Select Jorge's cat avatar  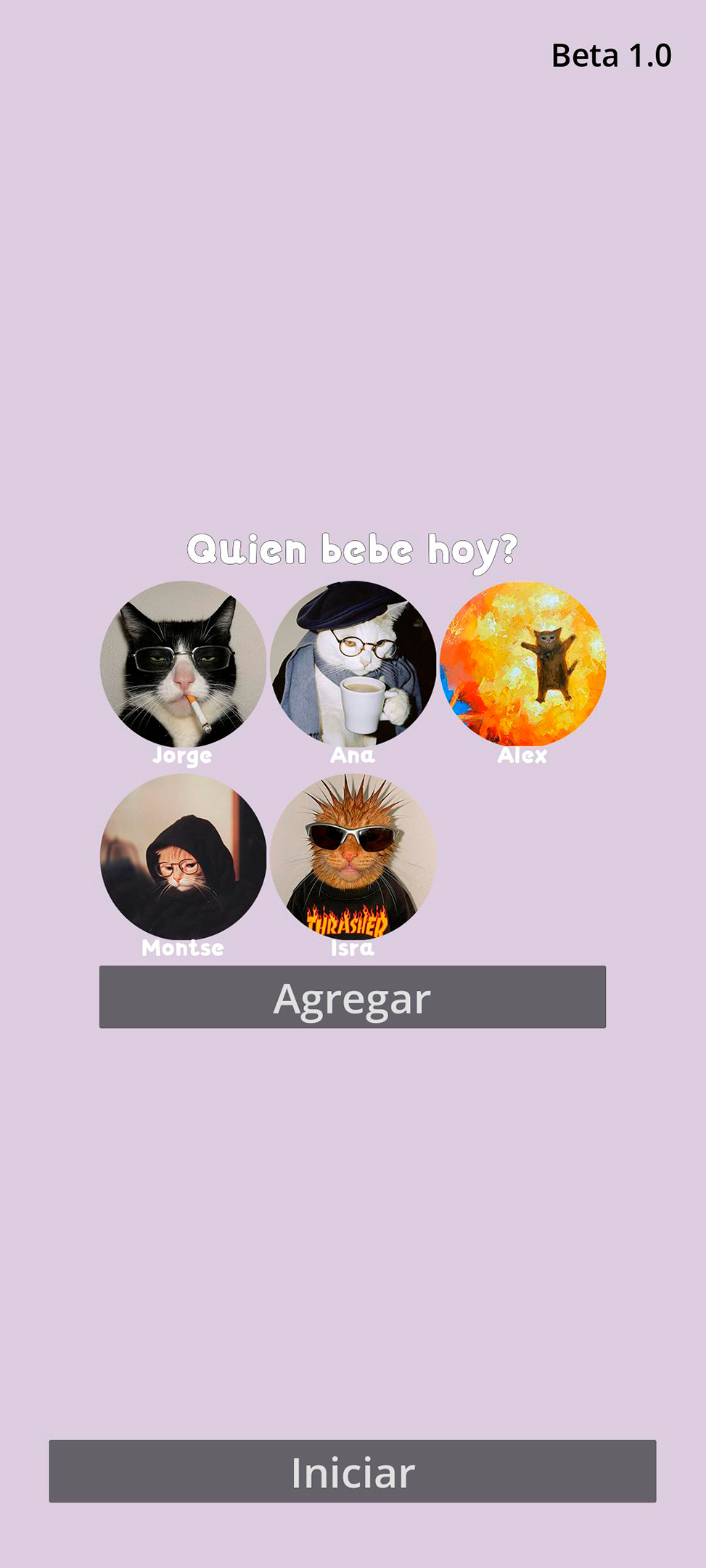(x=183, y=663)
